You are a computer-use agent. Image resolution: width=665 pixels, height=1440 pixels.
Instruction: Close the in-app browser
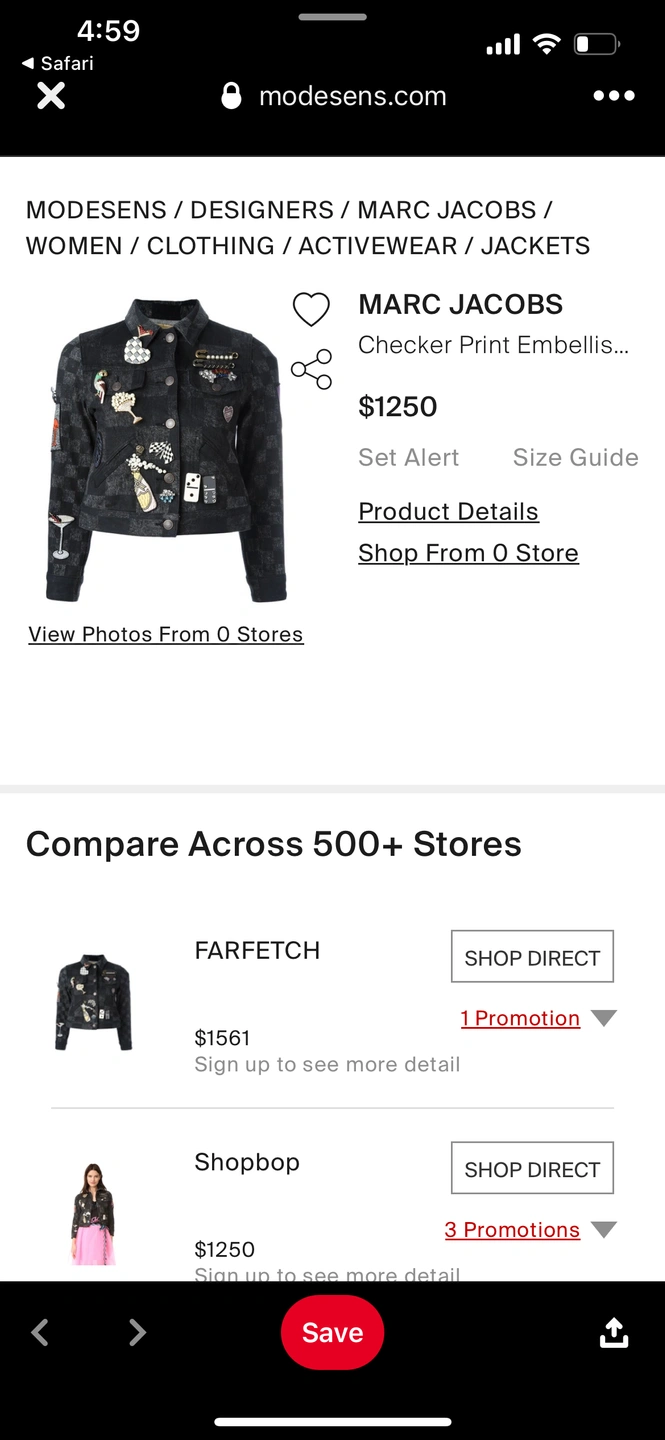[x=51, y=96]
